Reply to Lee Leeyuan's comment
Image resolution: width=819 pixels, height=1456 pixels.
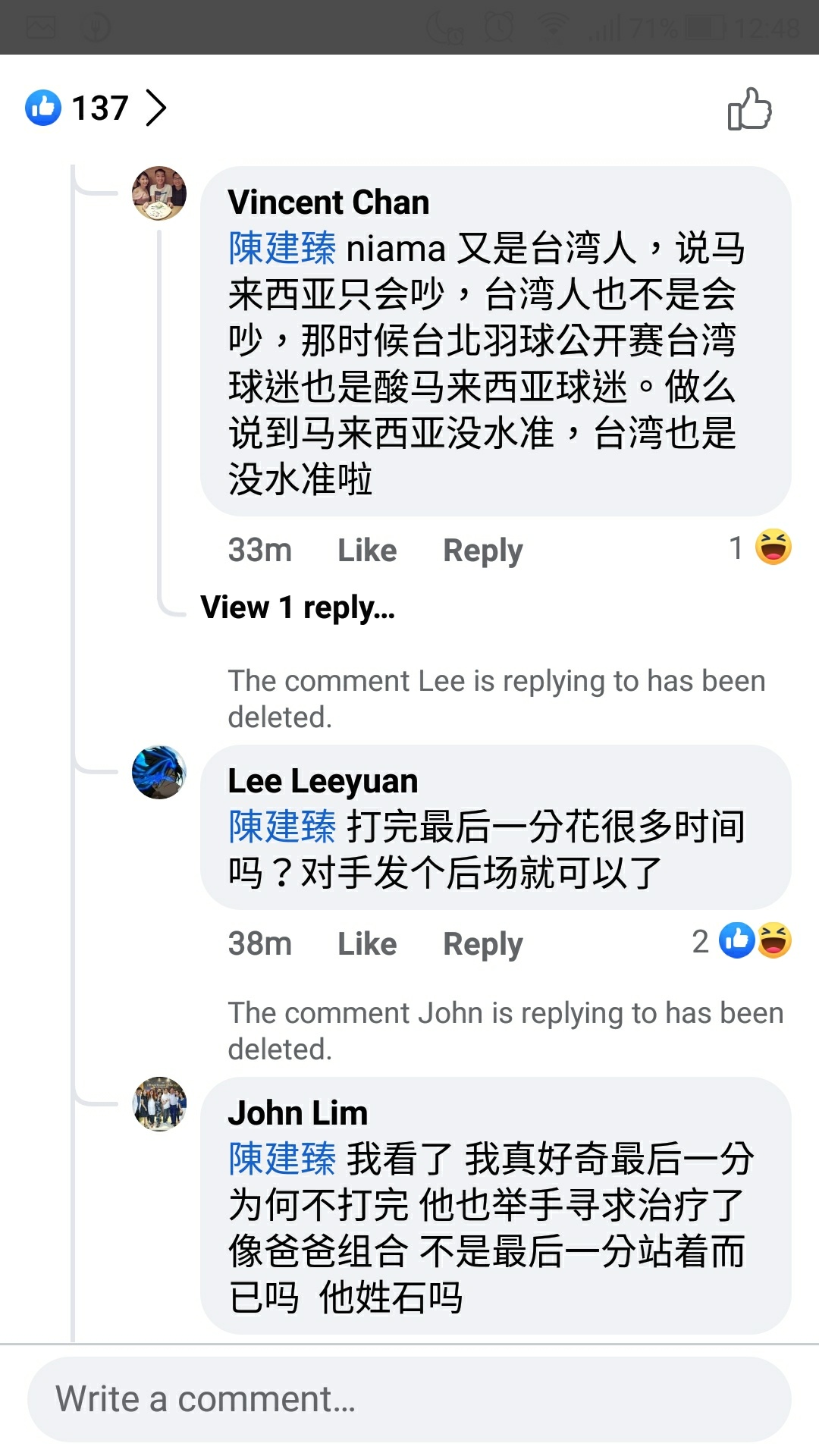(483, 944)
